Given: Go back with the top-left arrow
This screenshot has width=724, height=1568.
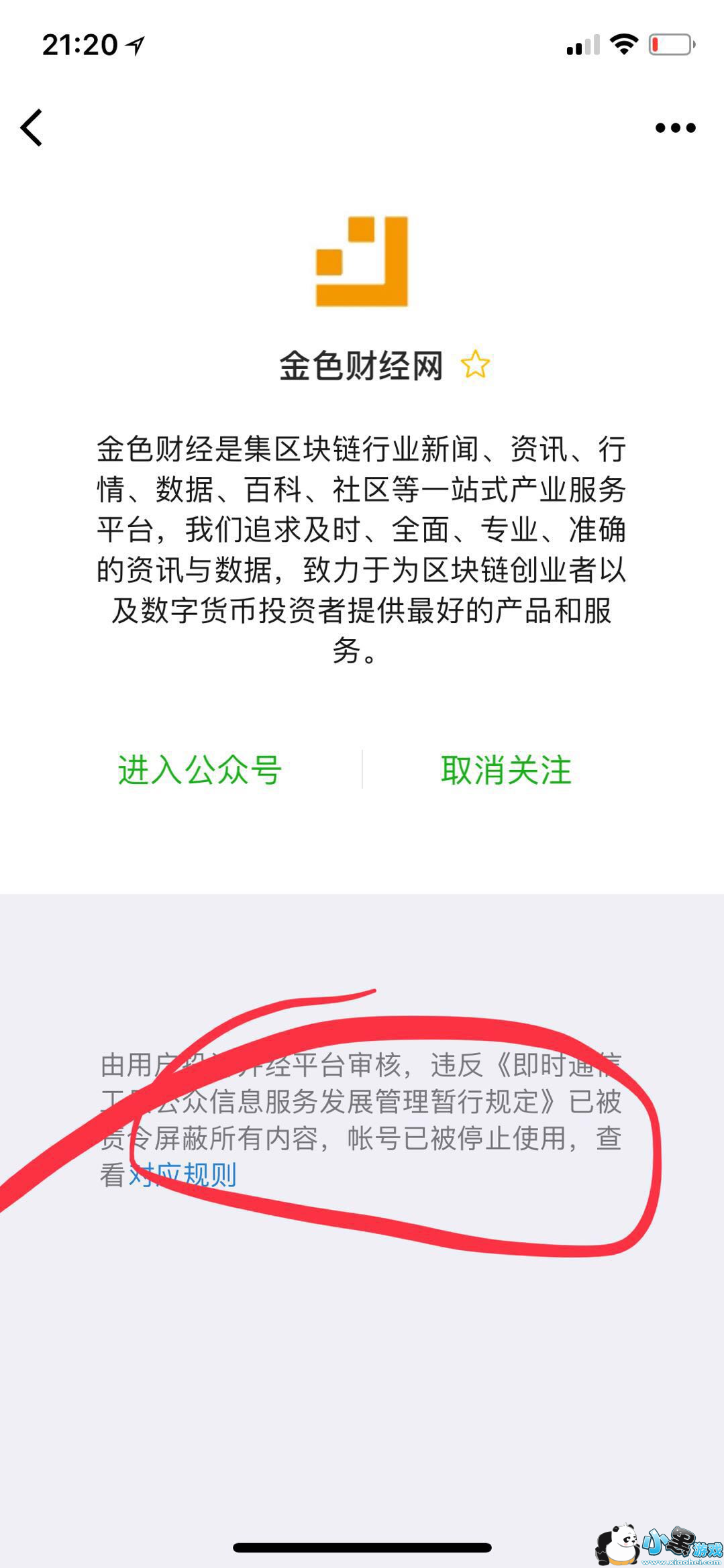Looking at the screenshot, I should (x=32, y=127).
